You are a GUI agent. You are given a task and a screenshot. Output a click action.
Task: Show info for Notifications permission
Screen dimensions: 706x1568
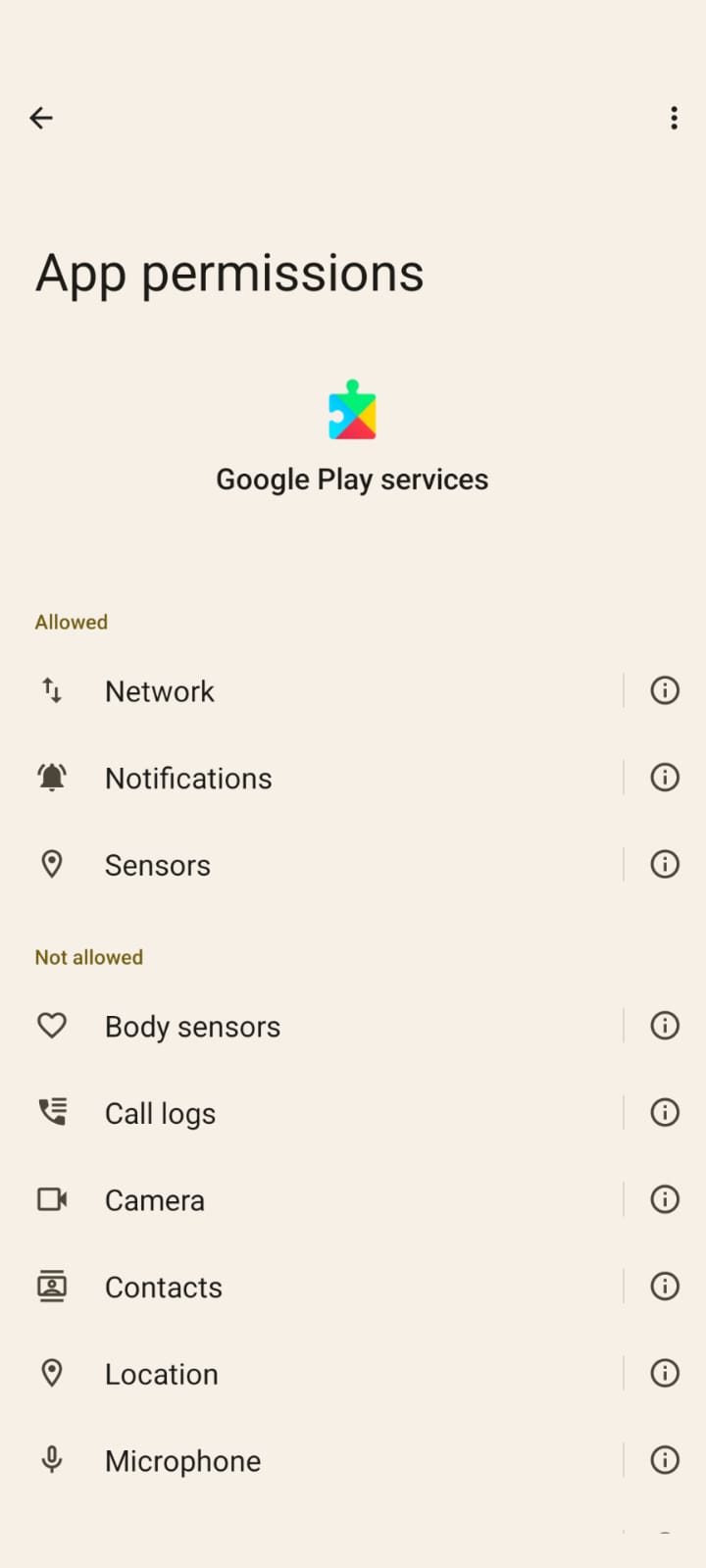click(665, 778)
